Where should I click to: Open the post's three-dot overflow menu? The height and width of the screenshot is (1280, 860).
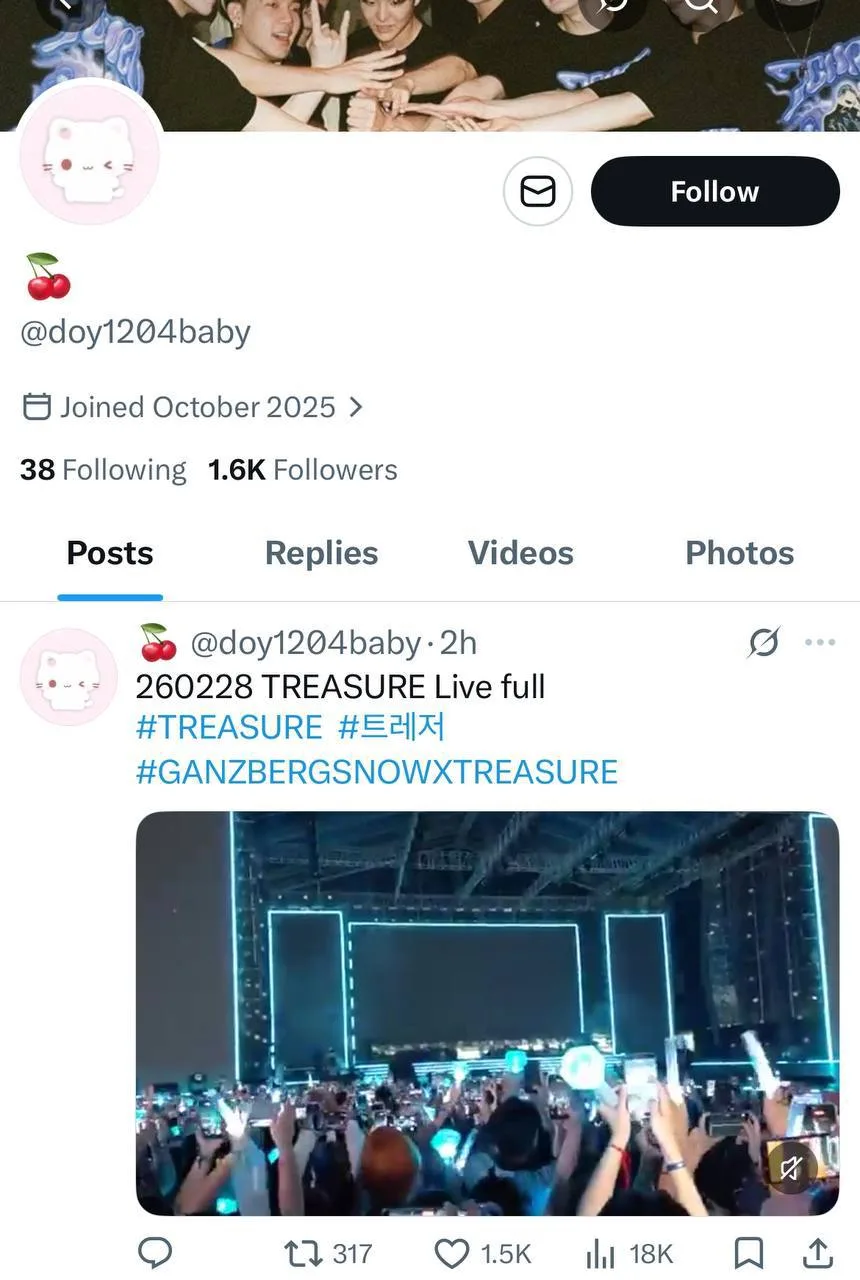point(819,643)
